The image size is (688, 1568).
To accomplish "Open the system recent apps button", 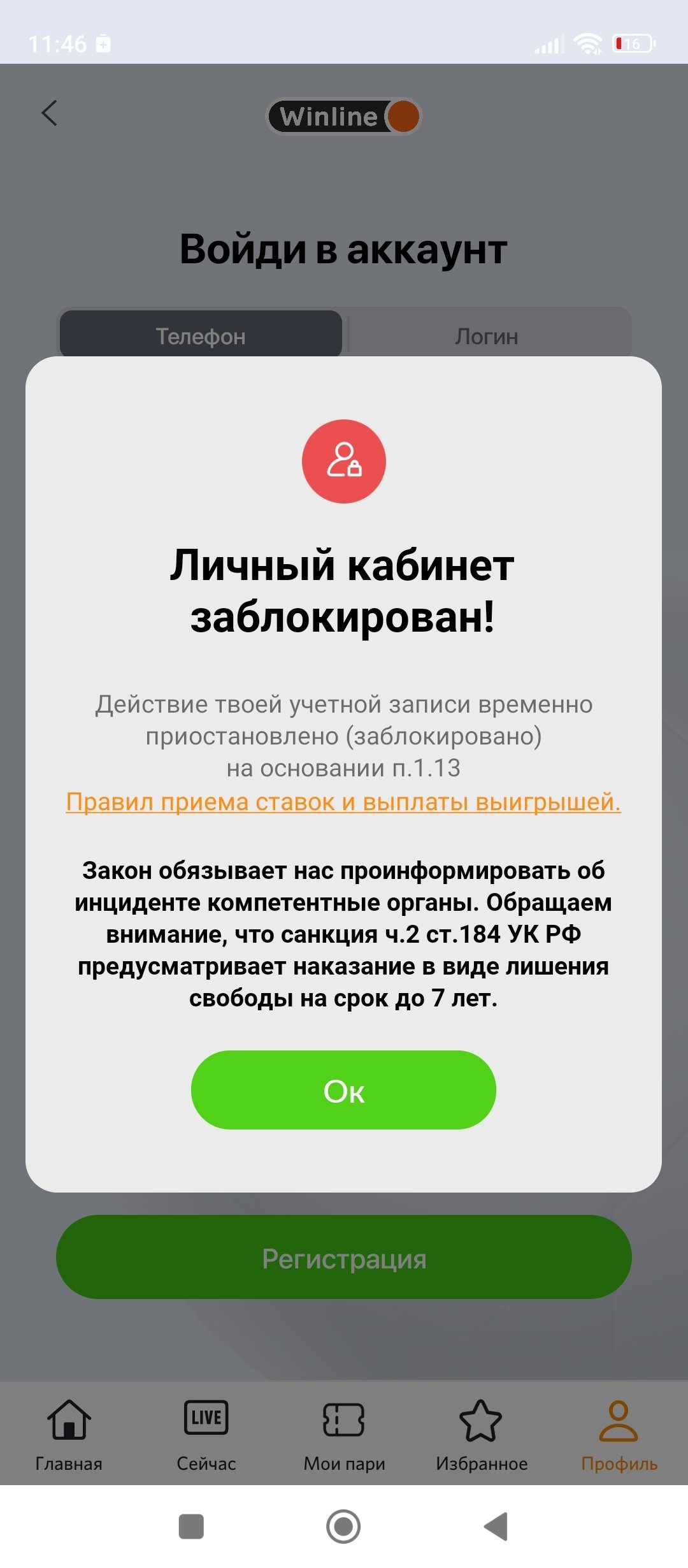I will 191,1527.
